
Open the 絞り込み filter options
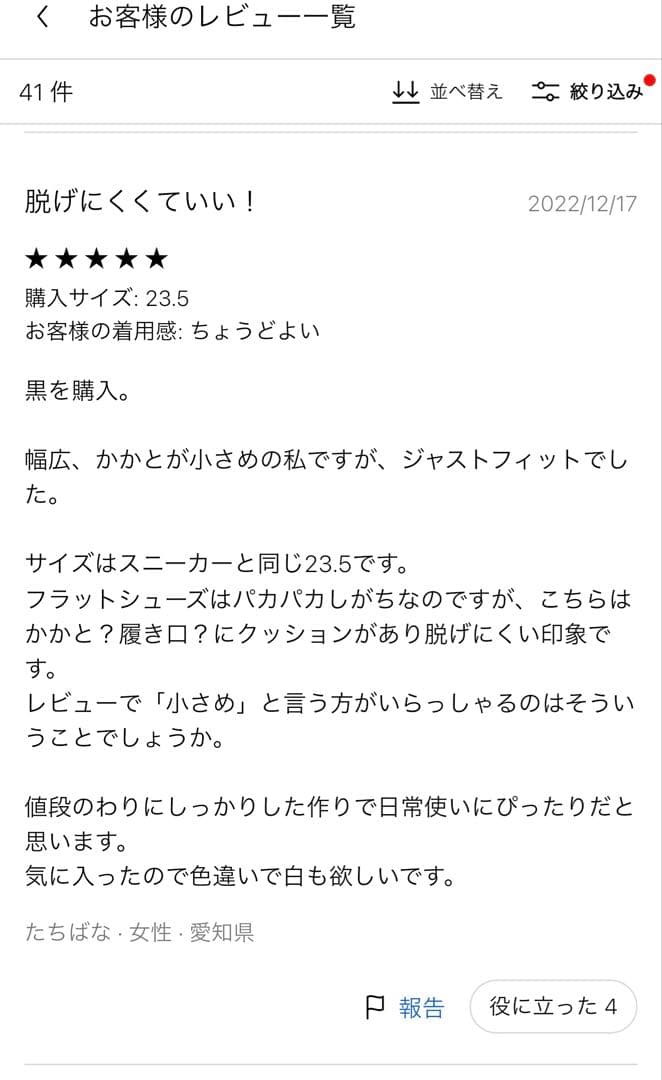click(x=588, y=92)
